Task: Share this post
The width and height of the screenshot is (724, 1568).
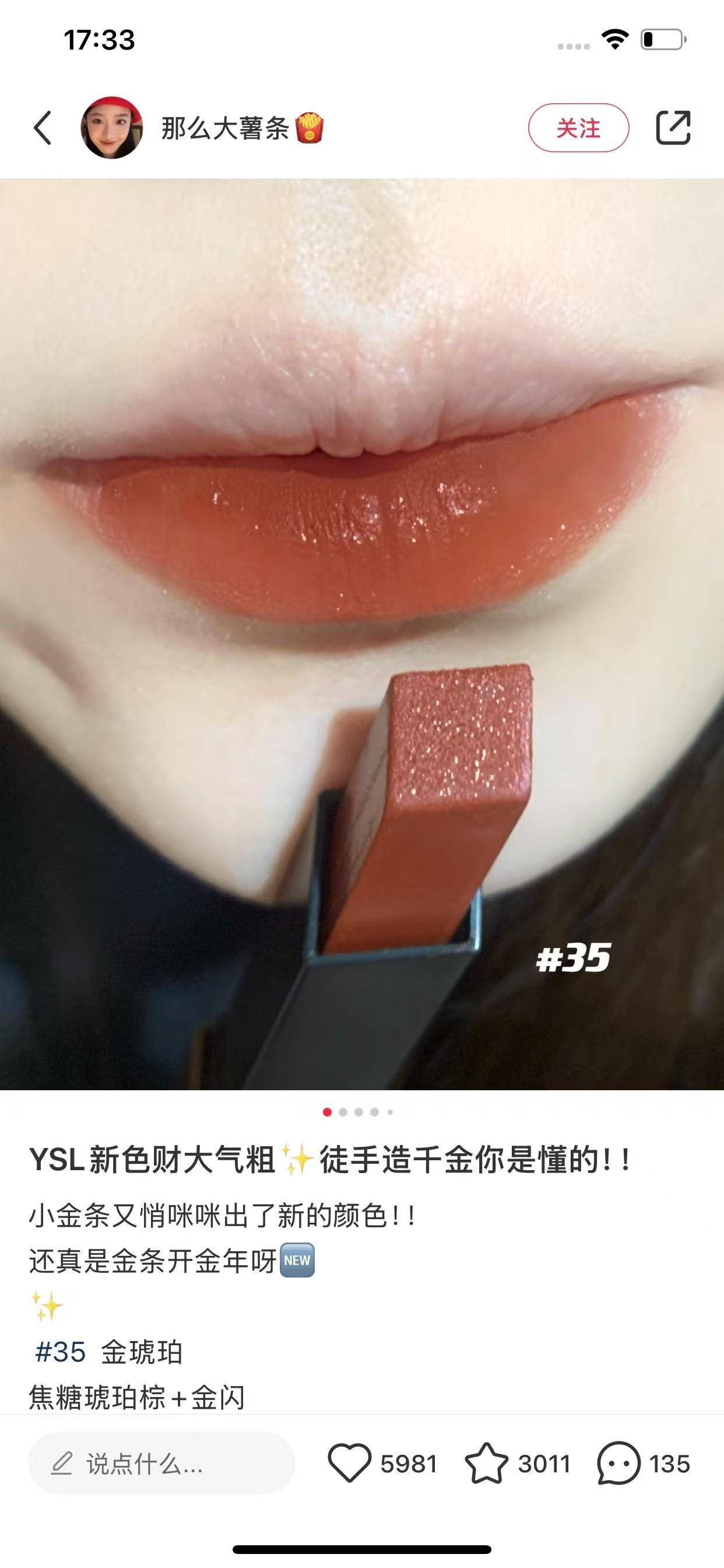Action: click(x=673, y=128)
